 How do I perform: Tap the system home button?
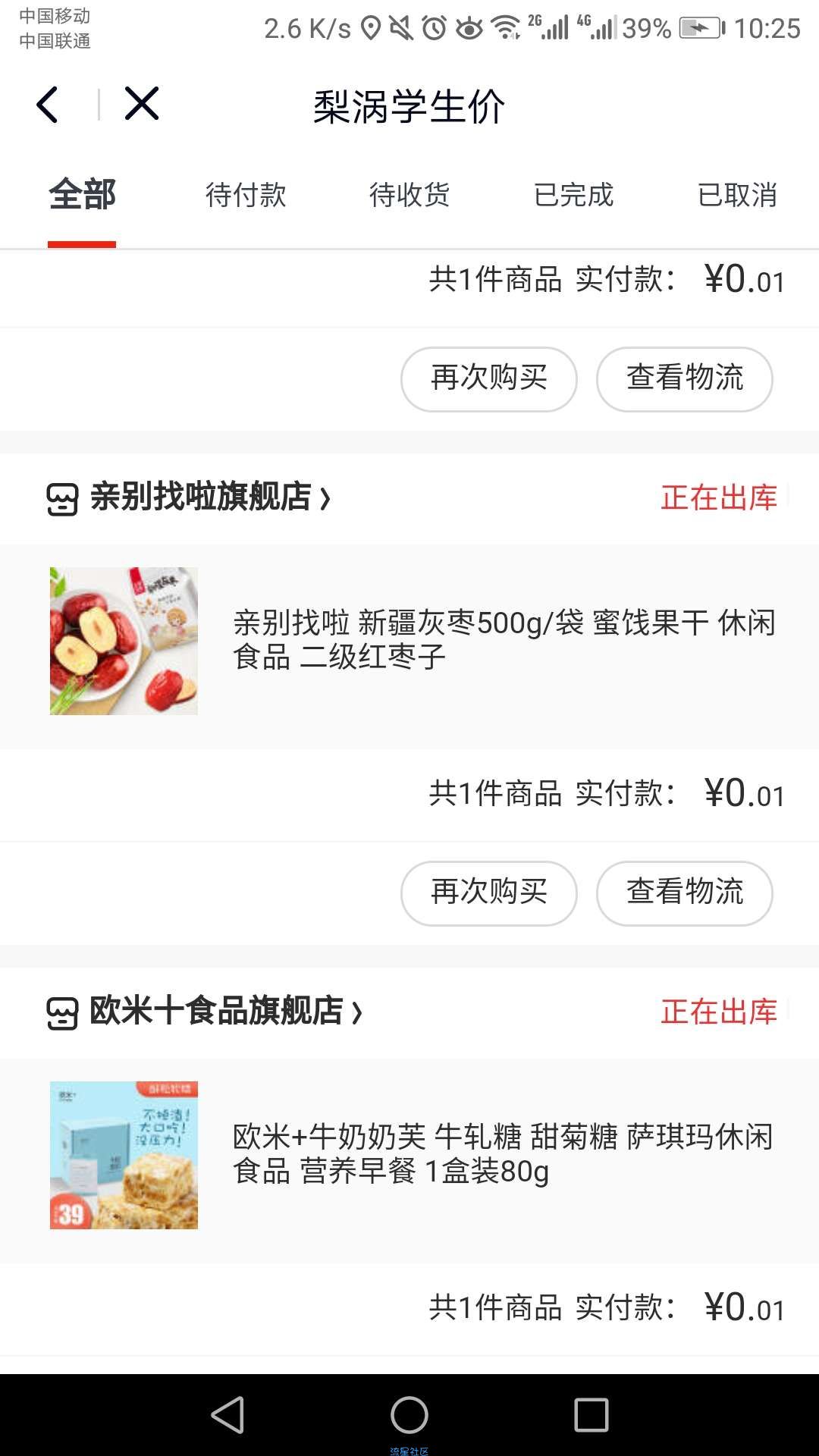click(x=409, y=1415)
